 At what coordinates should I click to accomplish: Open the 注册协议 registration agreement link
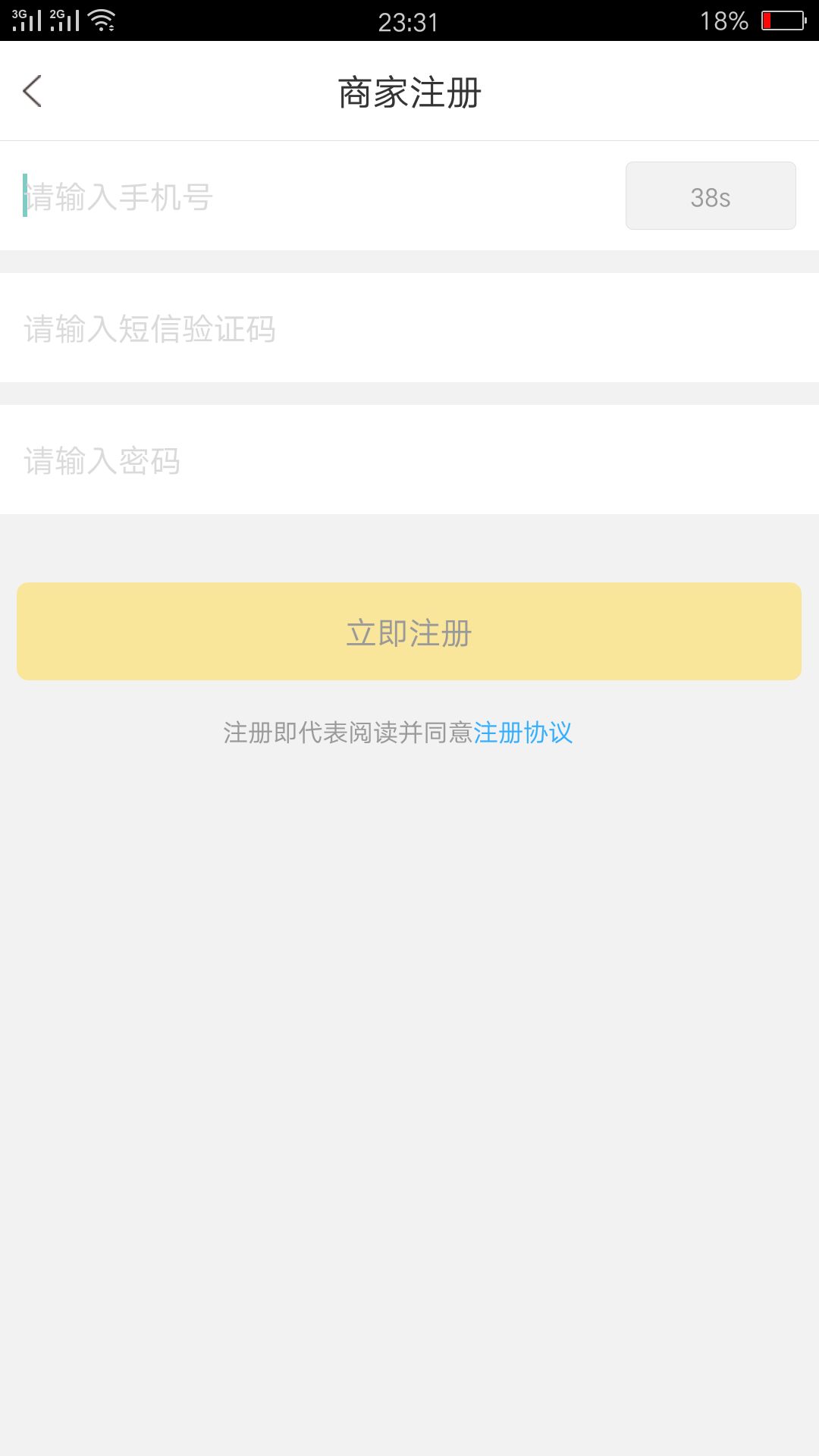pos(523,733)
